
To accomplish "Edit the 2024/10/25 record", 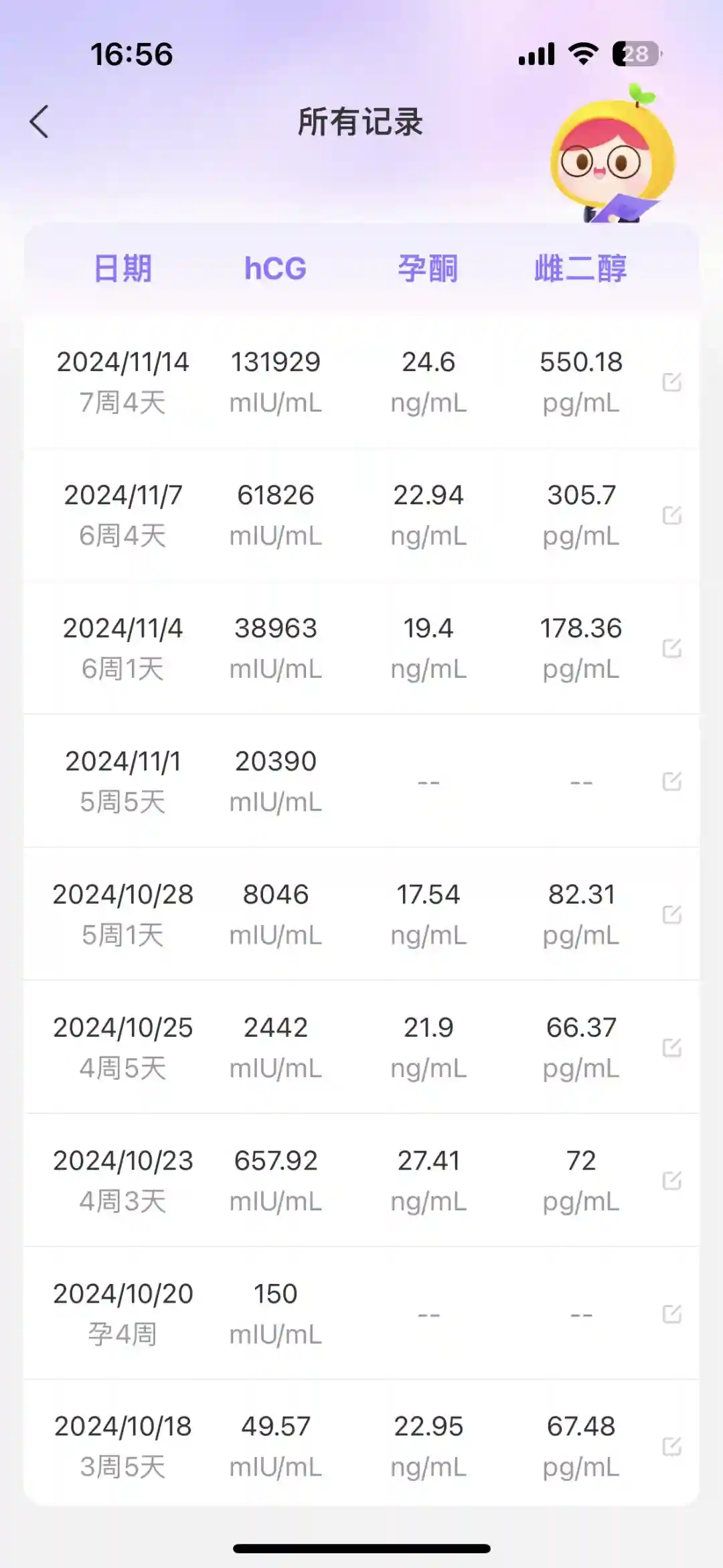I will coord(671,1048).
